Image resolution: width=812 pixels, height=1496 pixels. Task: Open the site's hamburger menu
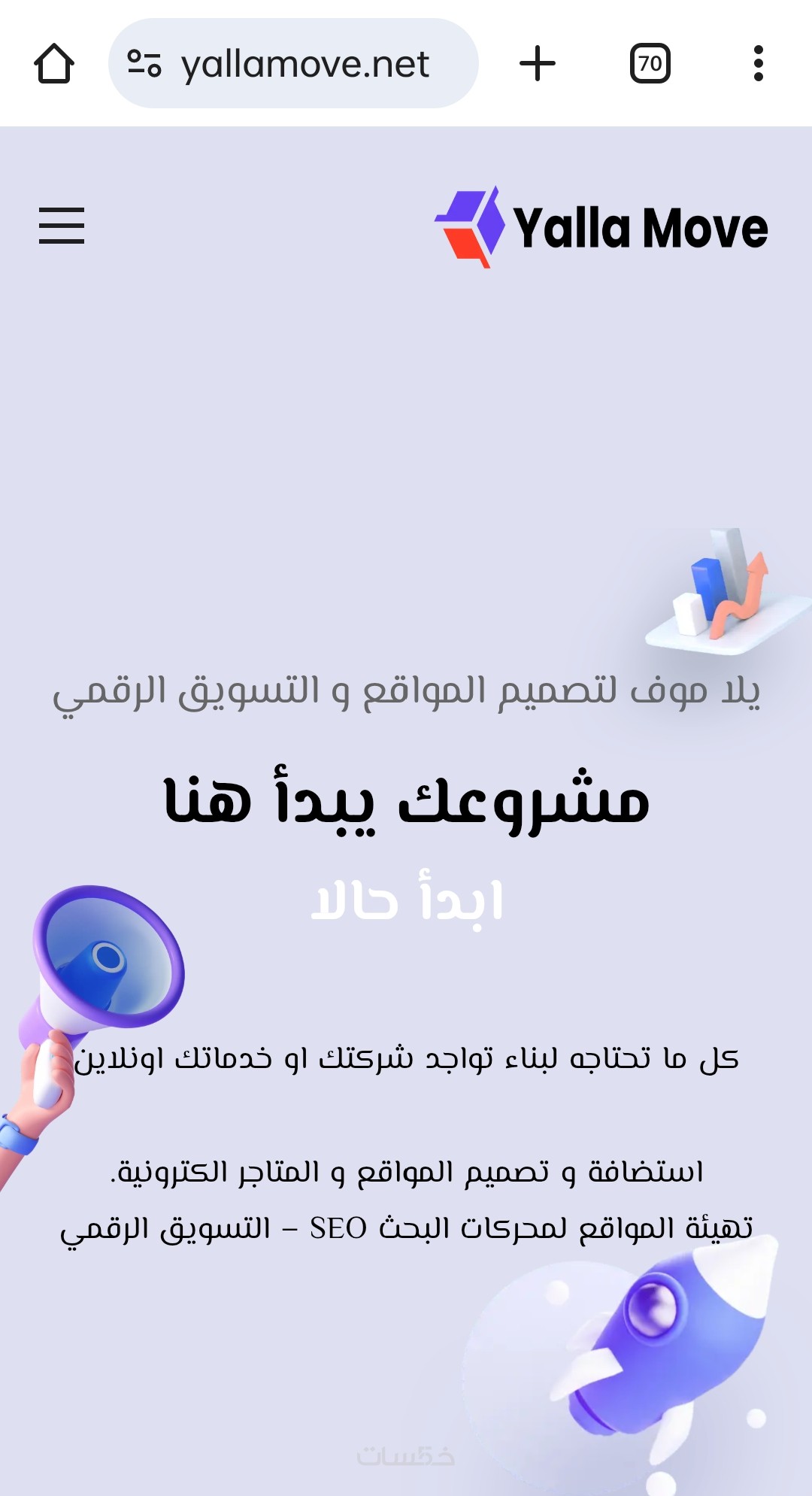[x=62, y=226]
